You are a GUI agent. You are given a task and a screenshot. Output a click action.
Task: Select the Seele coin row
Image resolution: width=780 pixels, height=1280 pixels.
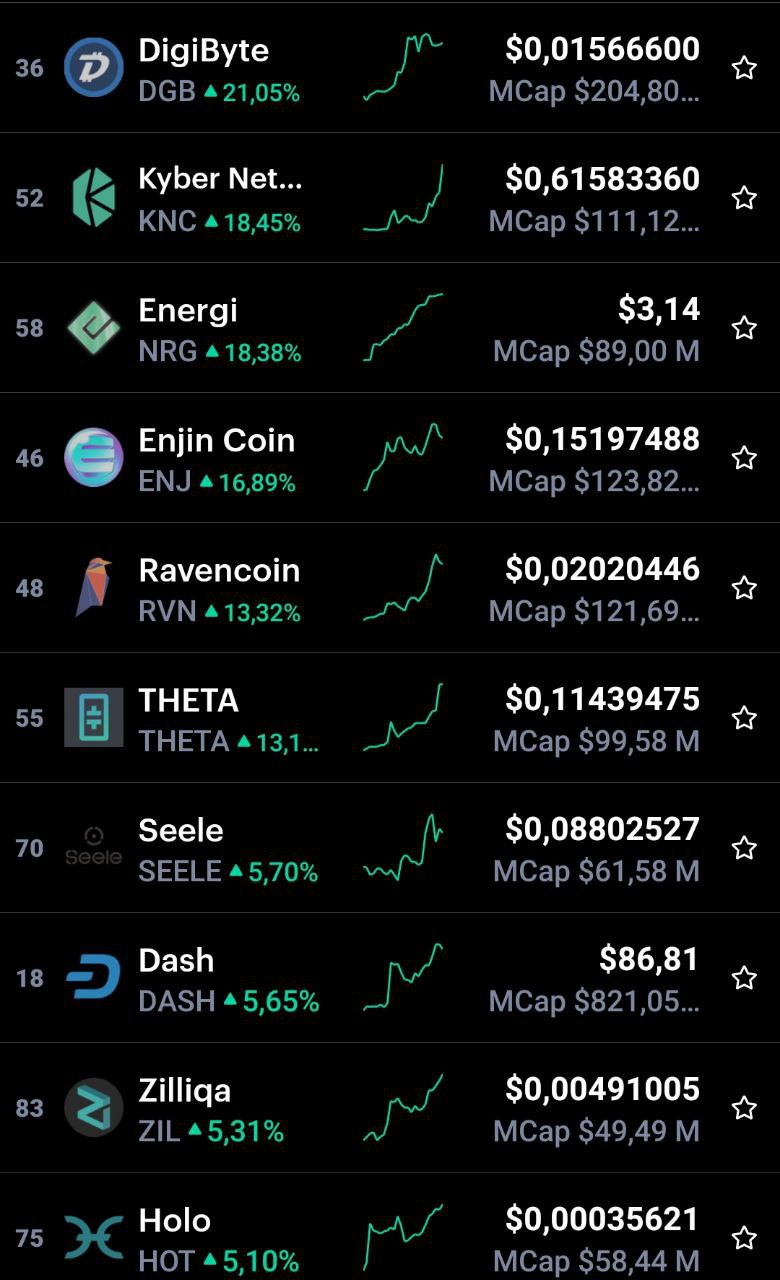click(390, 847)
